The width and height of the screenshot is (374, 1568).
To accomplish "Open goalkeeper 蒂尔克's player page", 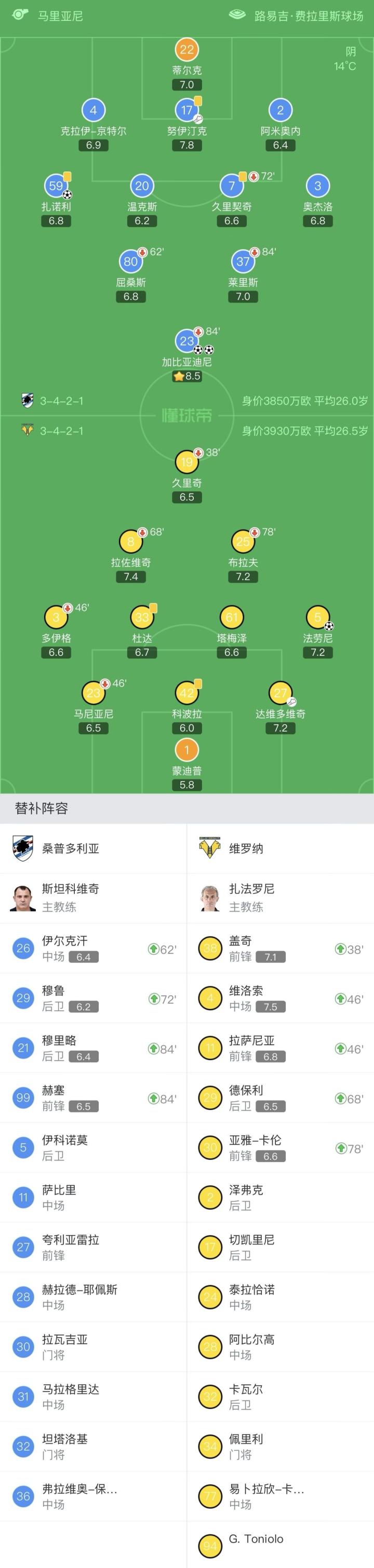I will [x=186, y=50].
